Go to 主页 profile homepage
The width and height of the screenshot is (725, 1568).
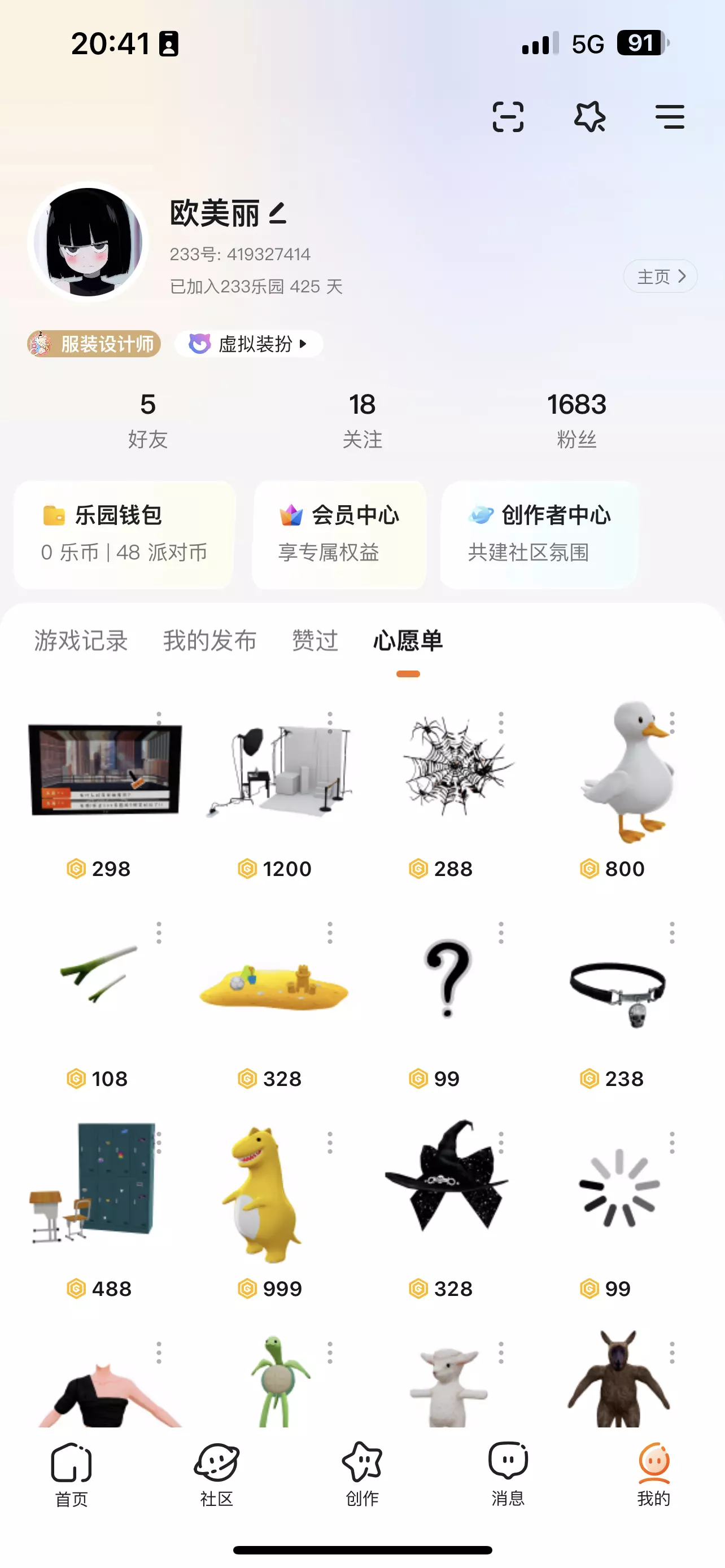pos(661,277)
